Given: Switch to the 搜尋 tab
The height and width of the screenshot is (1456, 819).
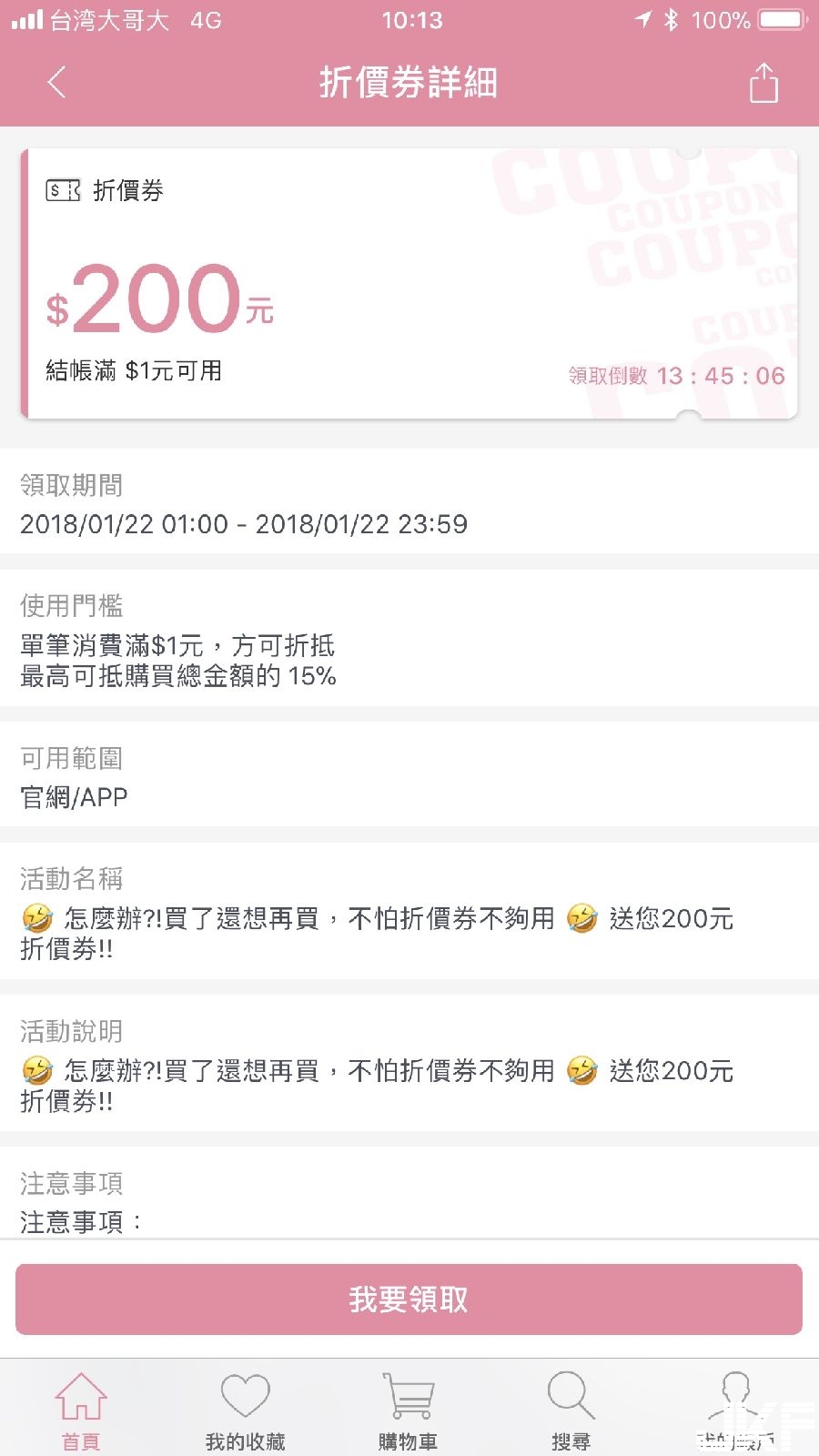Looking at the screenshot, I should 571,1409.
